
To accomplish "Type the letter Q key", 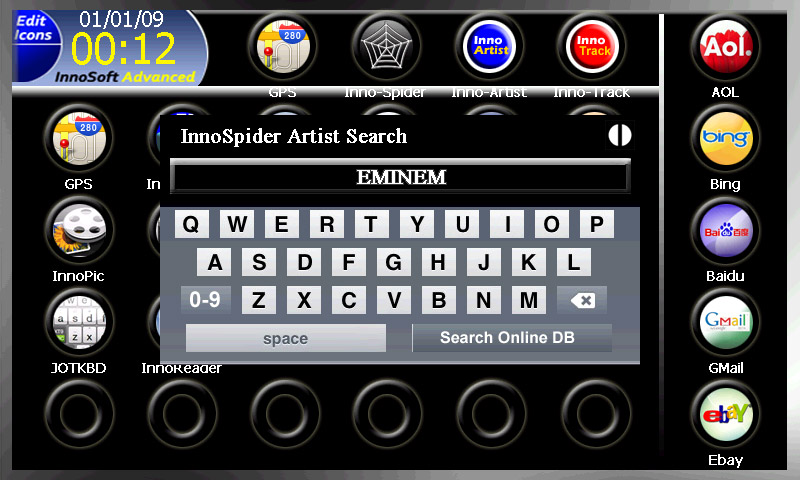I will pos(190,224).
